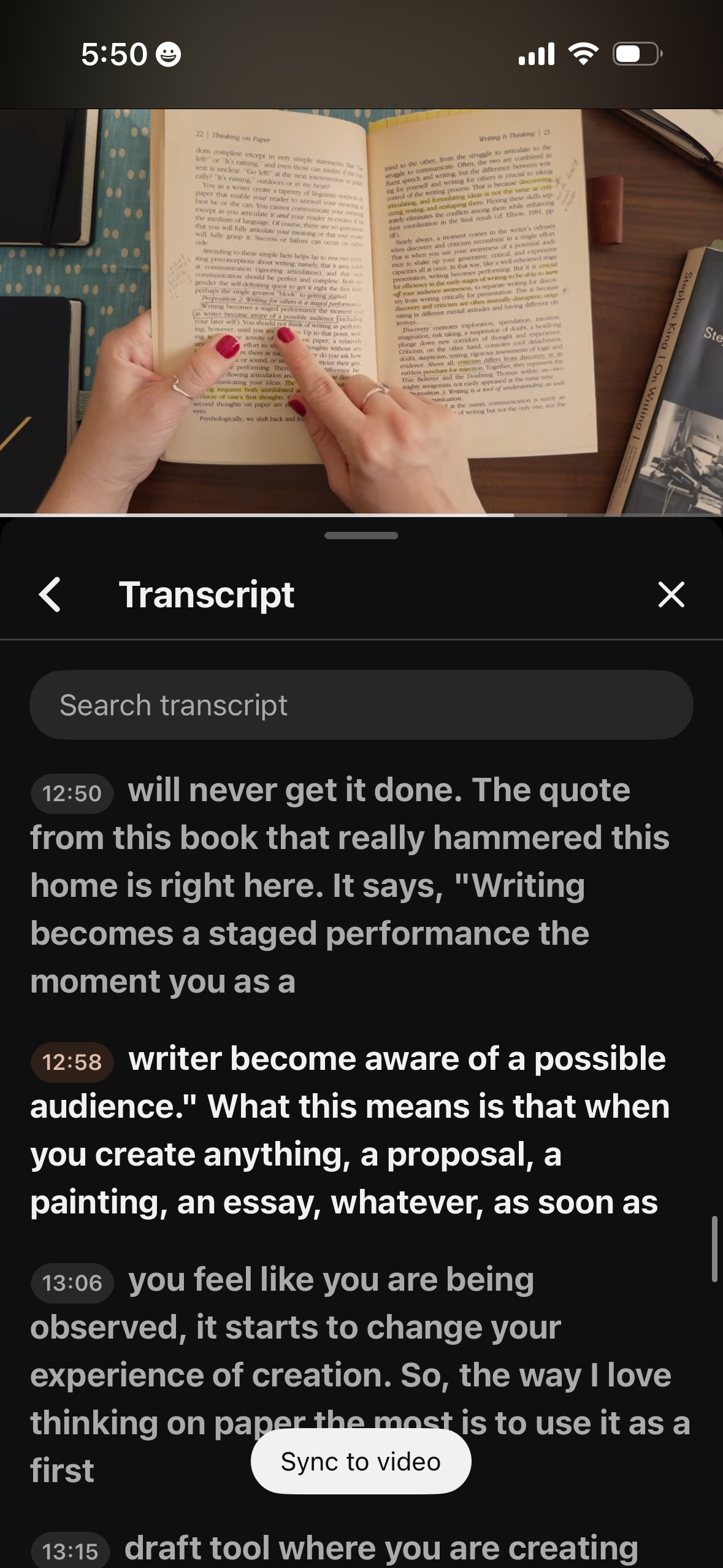The width and height of the screenshot is (723, 1568).
Task: Go back from the Transcript panel
Action: [x=50, y=594]
